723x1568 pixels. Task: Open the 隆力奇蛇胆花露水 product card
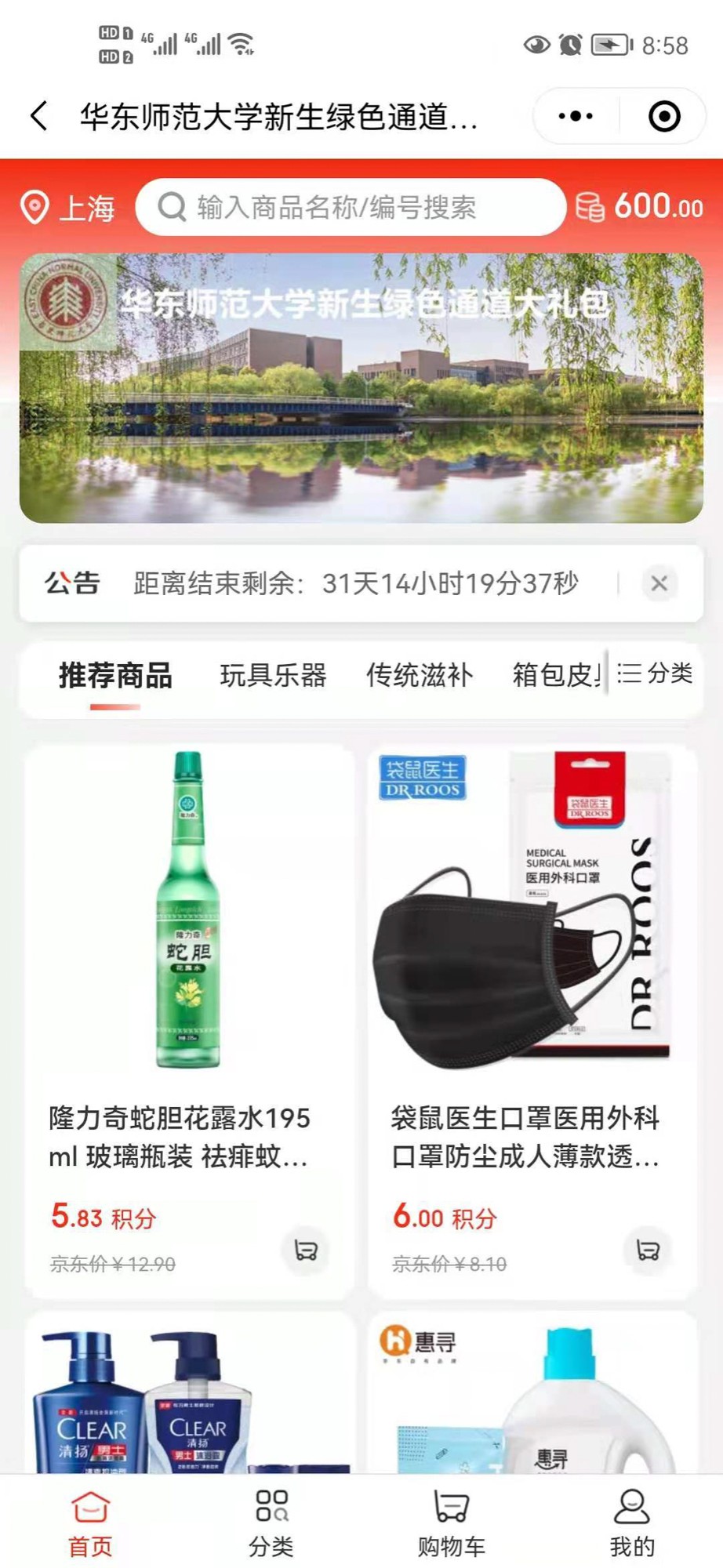pyautogui.click(x=188, y=980)
